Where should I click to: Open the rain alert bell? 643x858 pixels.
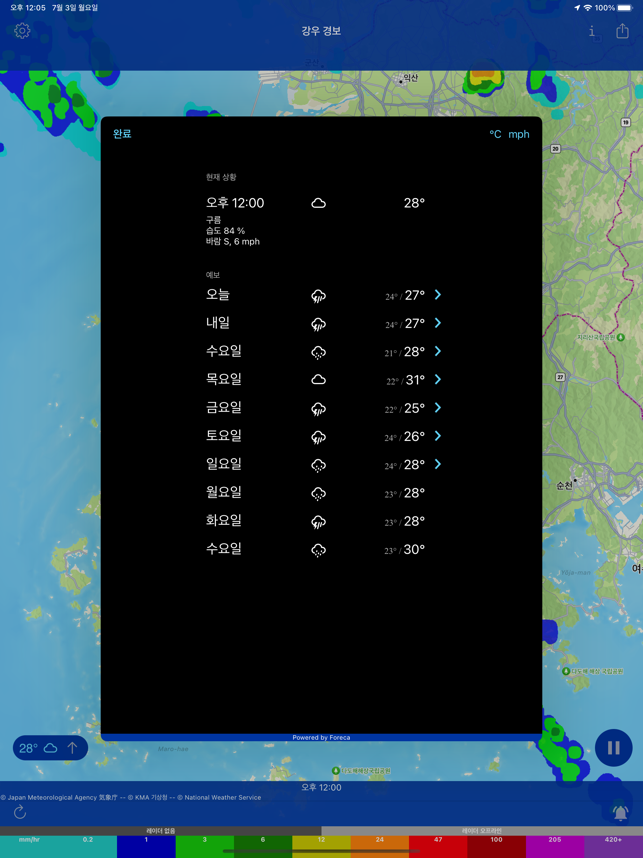tap(620, 813)
